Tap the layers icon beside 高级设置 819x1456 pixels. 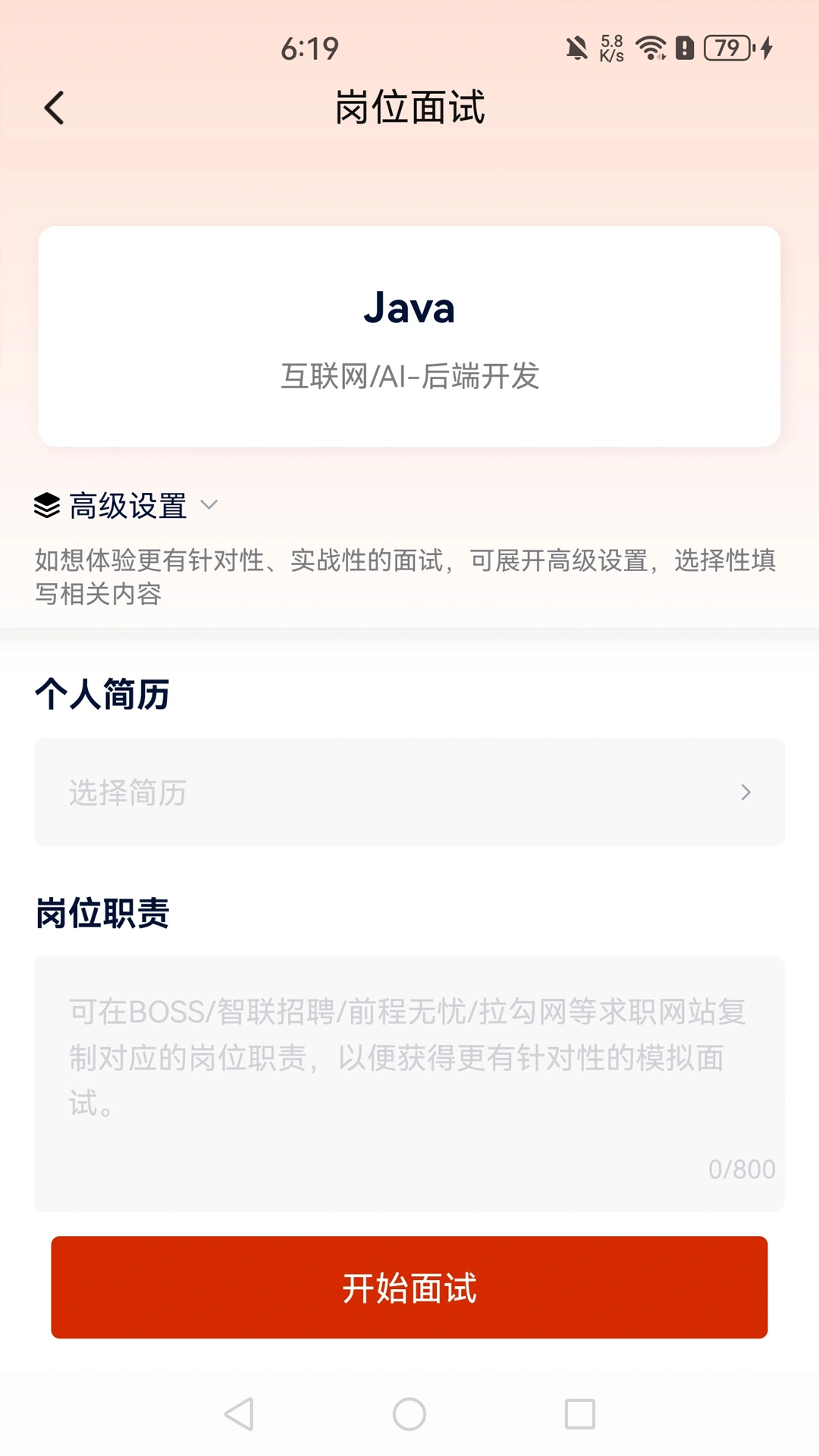coord(47,503)
